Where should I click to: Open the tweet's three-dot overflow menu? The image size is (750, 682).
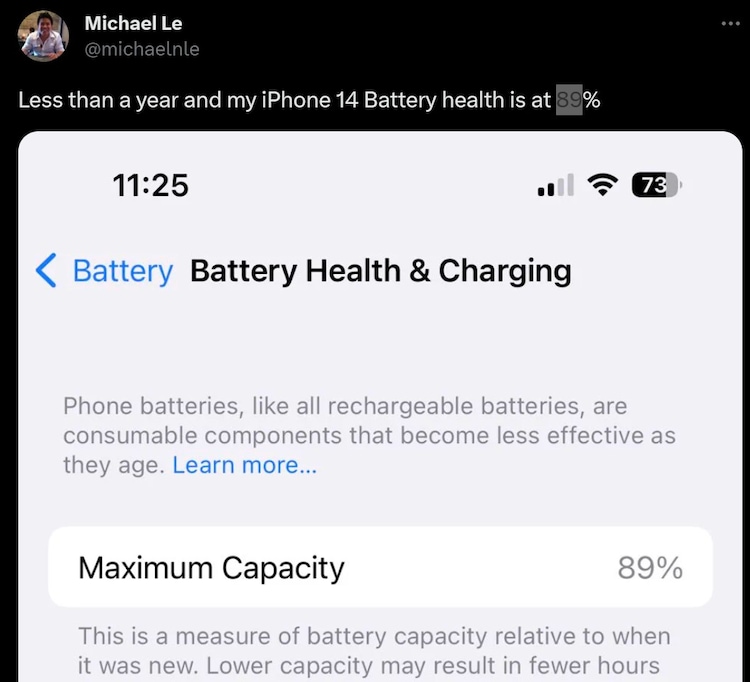731,24
